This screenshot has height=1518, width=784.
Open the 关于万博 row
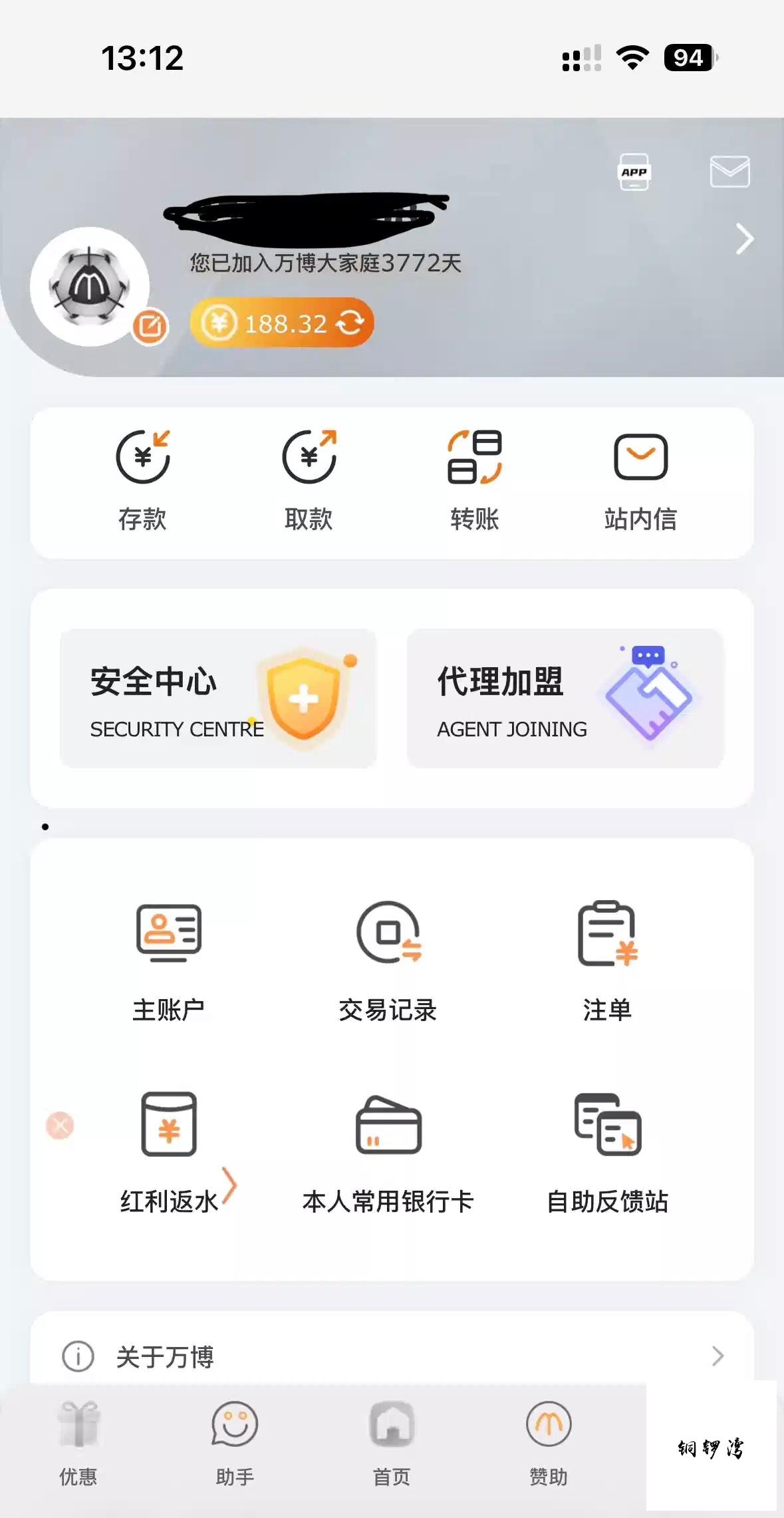tap(392, 1356)
